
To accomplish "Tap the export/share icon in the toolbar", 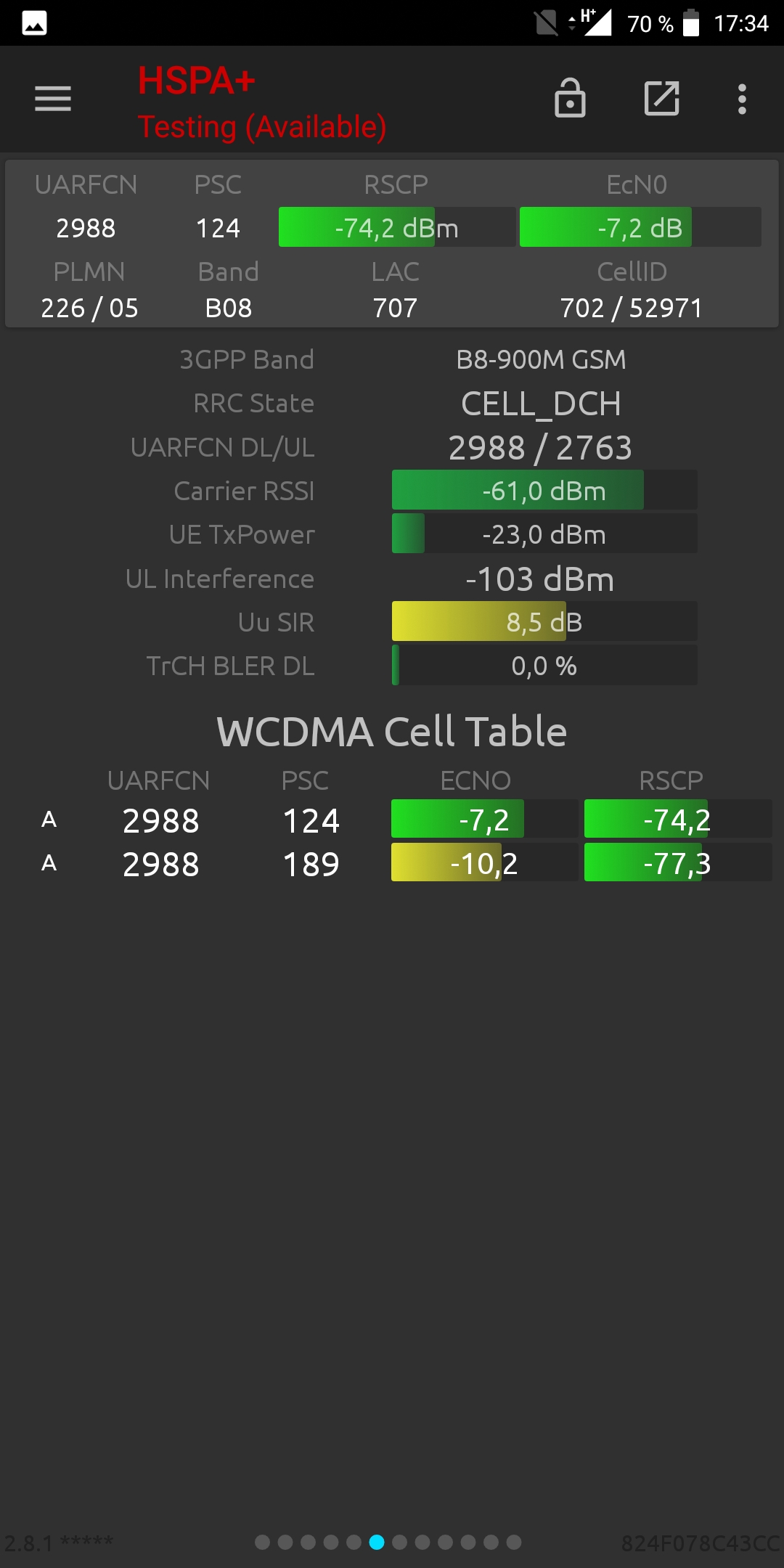I will 662,99.
